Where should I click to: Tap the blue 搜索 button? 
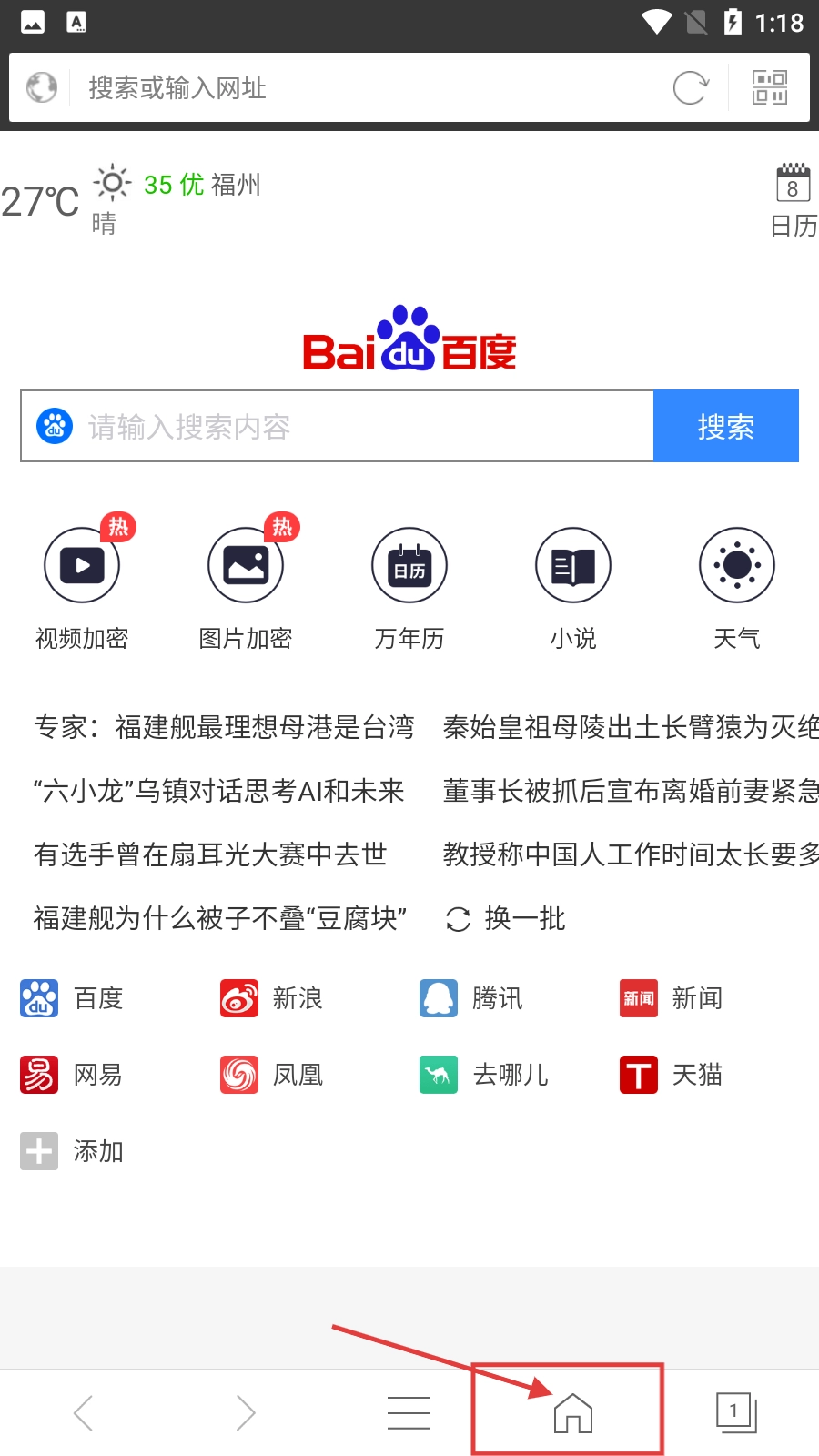coord(725,426)
